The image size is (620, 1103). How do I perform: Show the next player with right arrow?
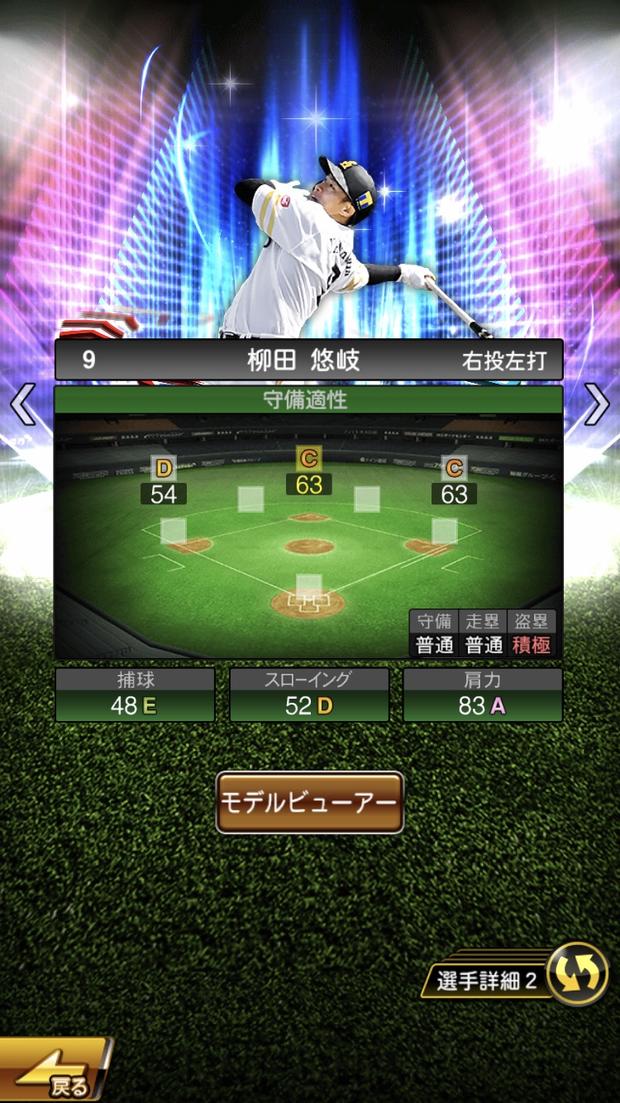click(596, 405)
